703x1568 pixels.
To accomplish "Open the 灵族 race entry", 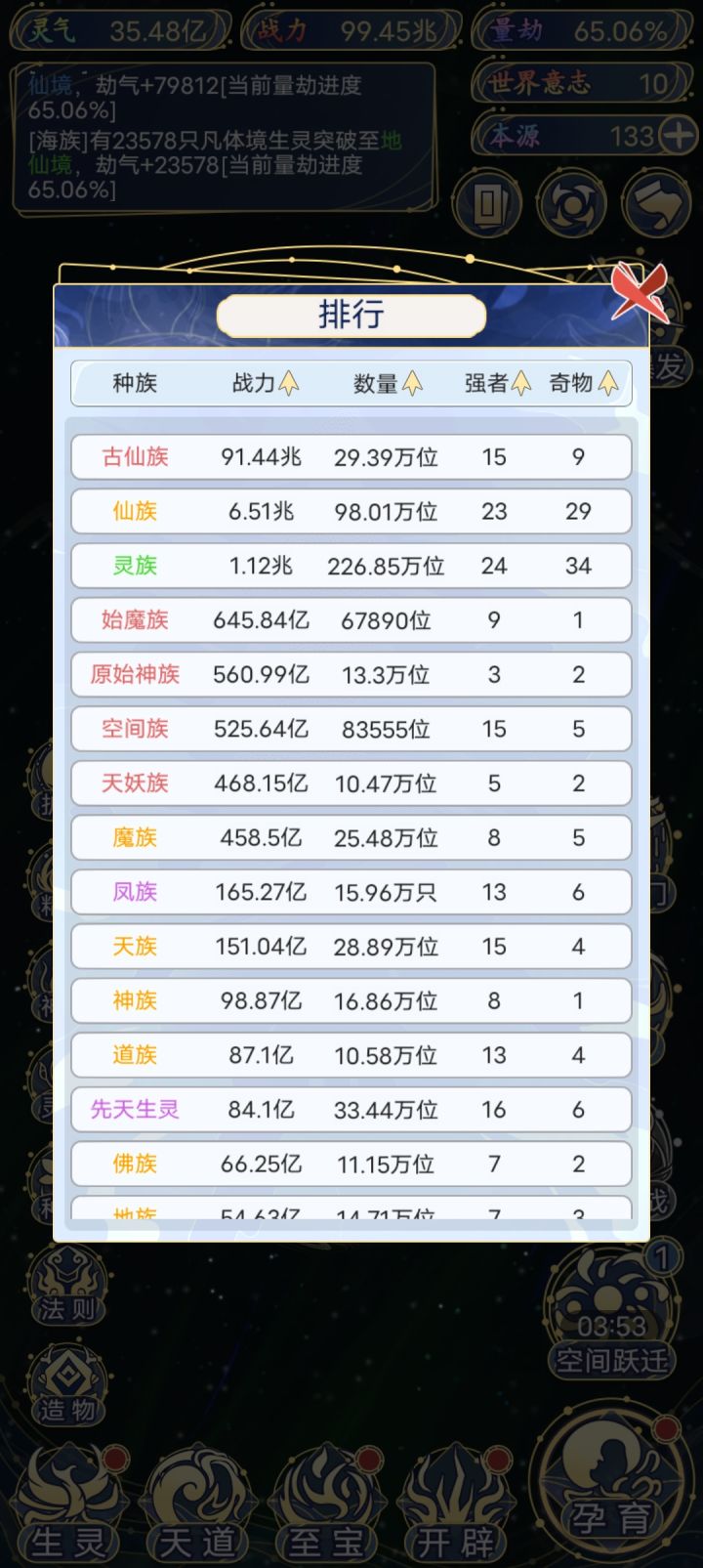I will pos(136,566).
